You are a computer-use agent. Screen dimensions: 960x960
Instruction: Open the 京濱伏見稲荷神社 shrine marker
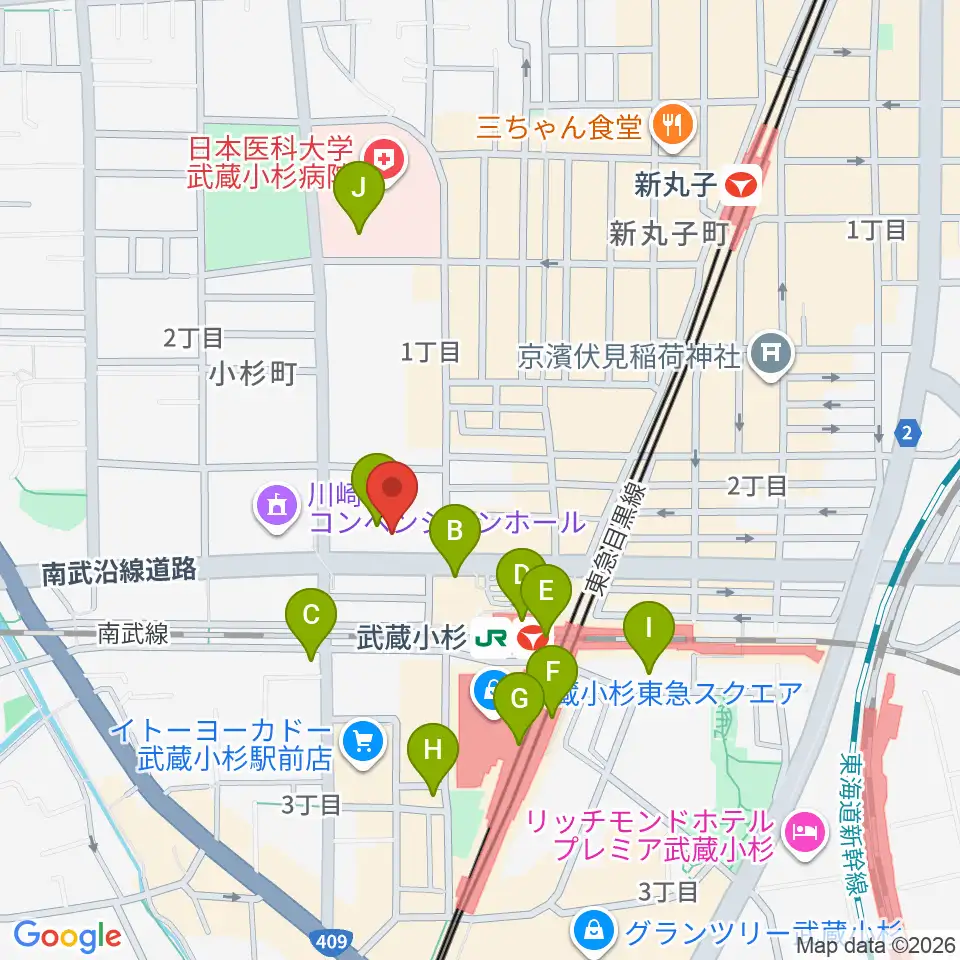[x=773, y=355]
